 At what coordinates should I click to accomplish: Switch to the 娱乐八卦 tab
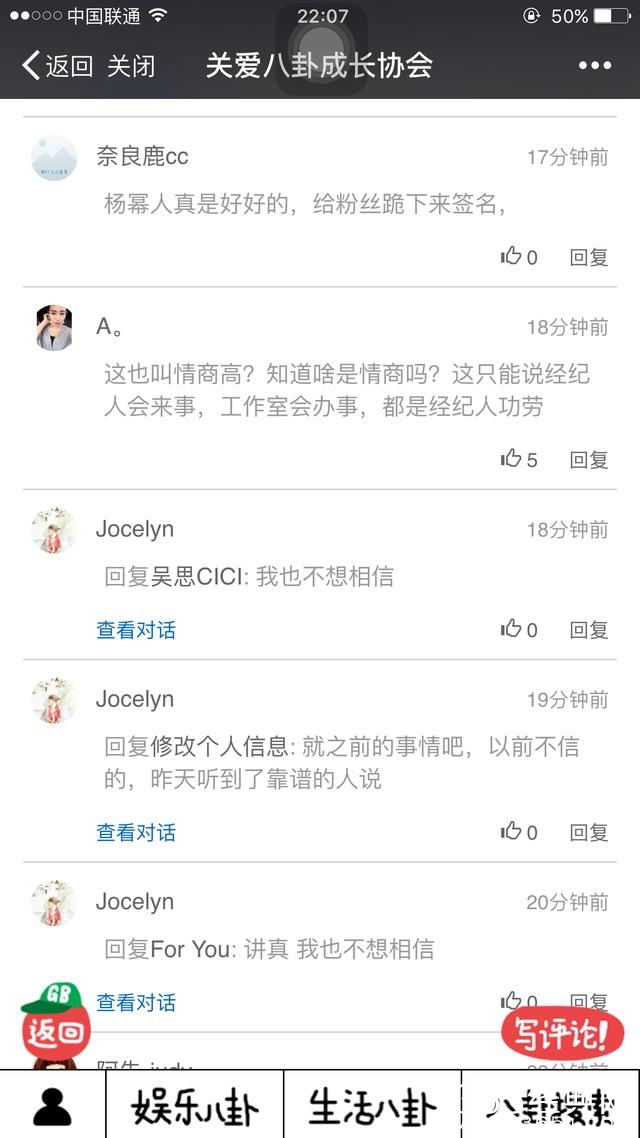point(195,1106)
